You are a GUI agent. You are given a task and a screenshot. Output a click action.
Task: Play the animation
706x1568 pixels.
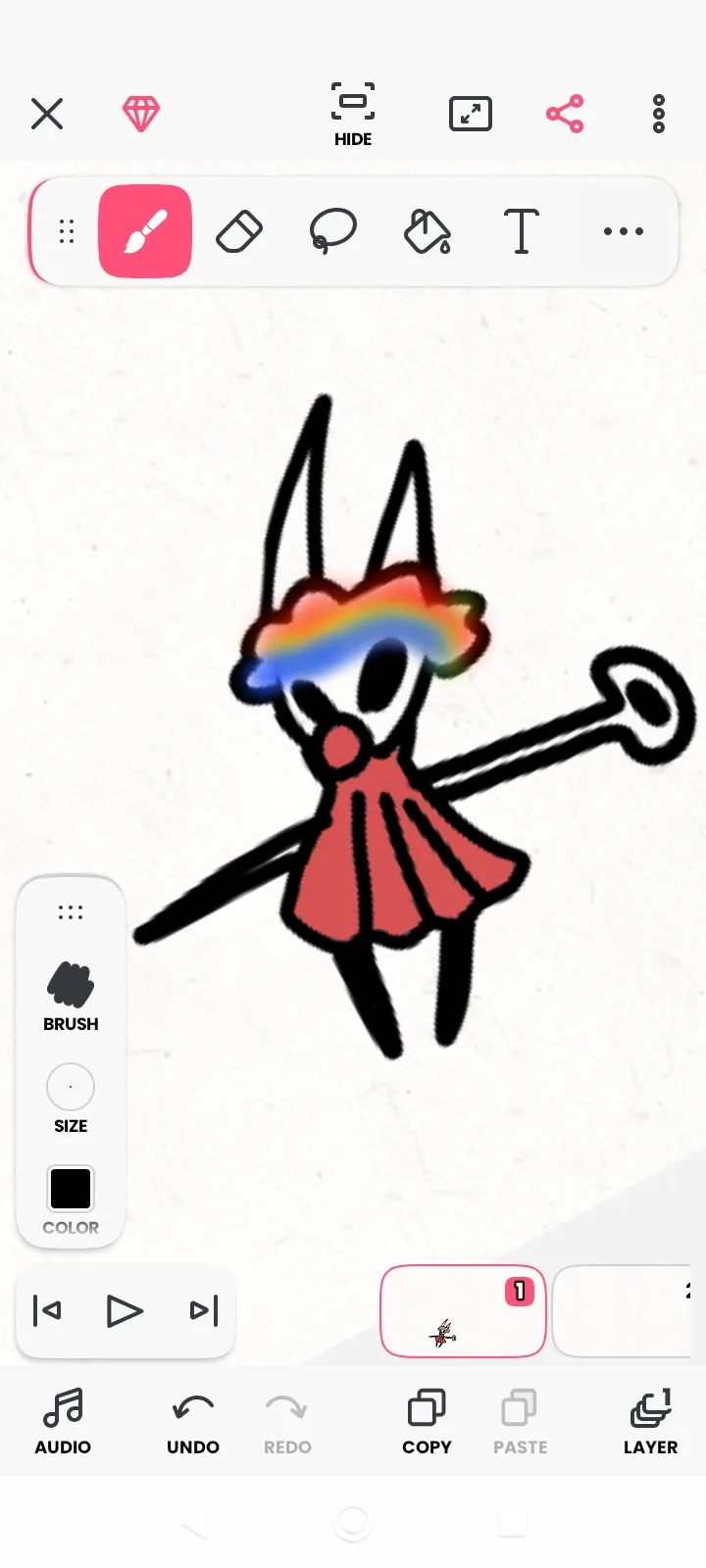coord(125,1311)
